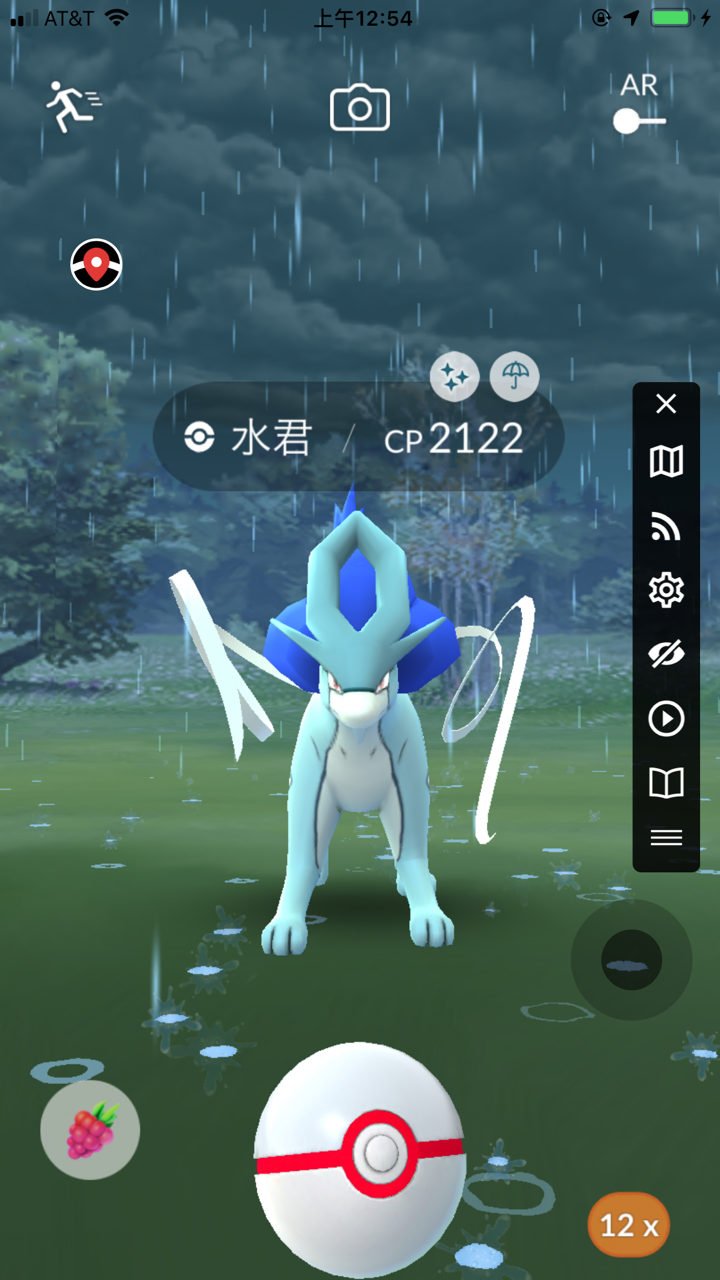Tap the rain weather boost umbrella icon

click(x=515, y=378)
